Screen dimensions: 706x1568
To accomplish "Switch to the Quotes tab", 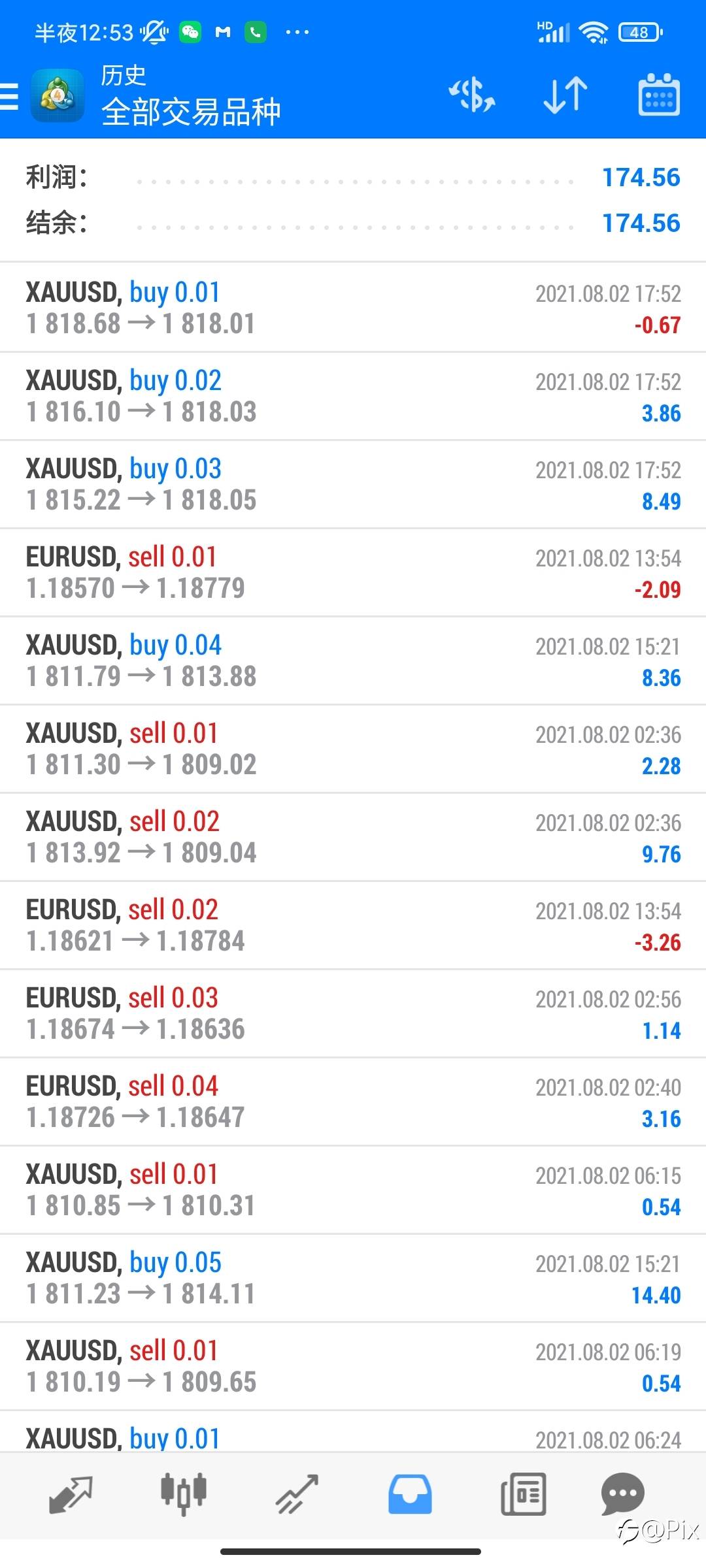I will pyautogui.click(x=71, y=1495).
